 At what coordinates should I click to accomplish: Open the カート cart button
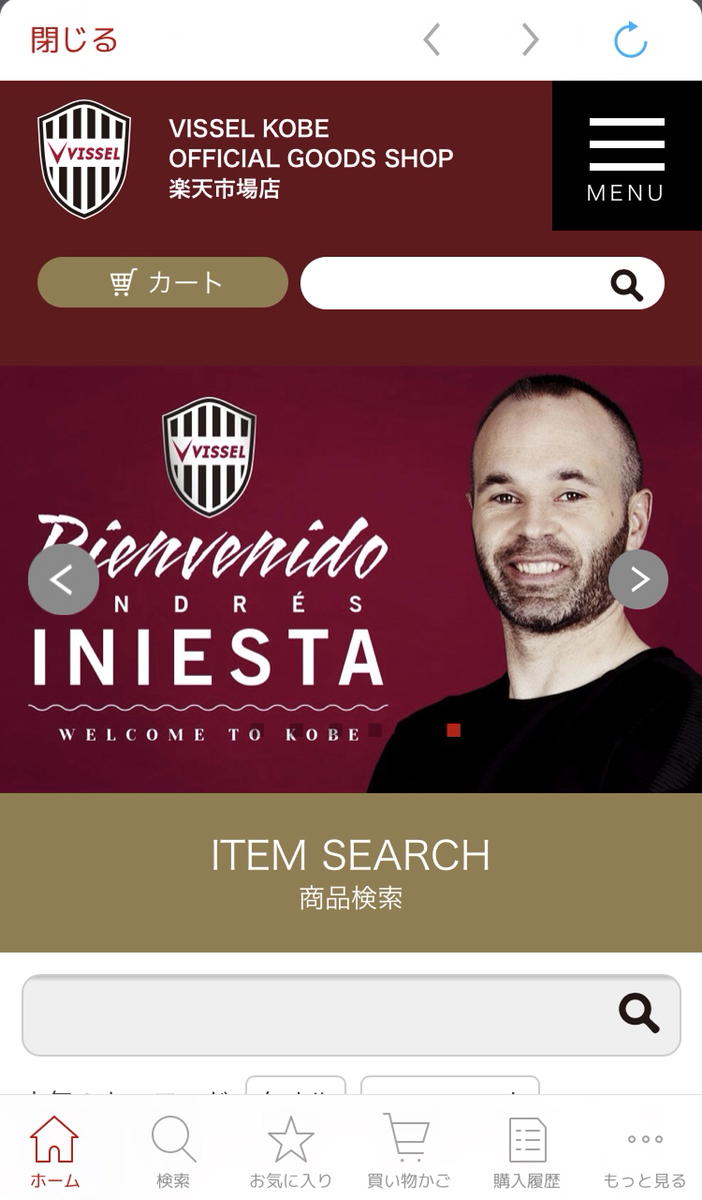pos(163,283)
